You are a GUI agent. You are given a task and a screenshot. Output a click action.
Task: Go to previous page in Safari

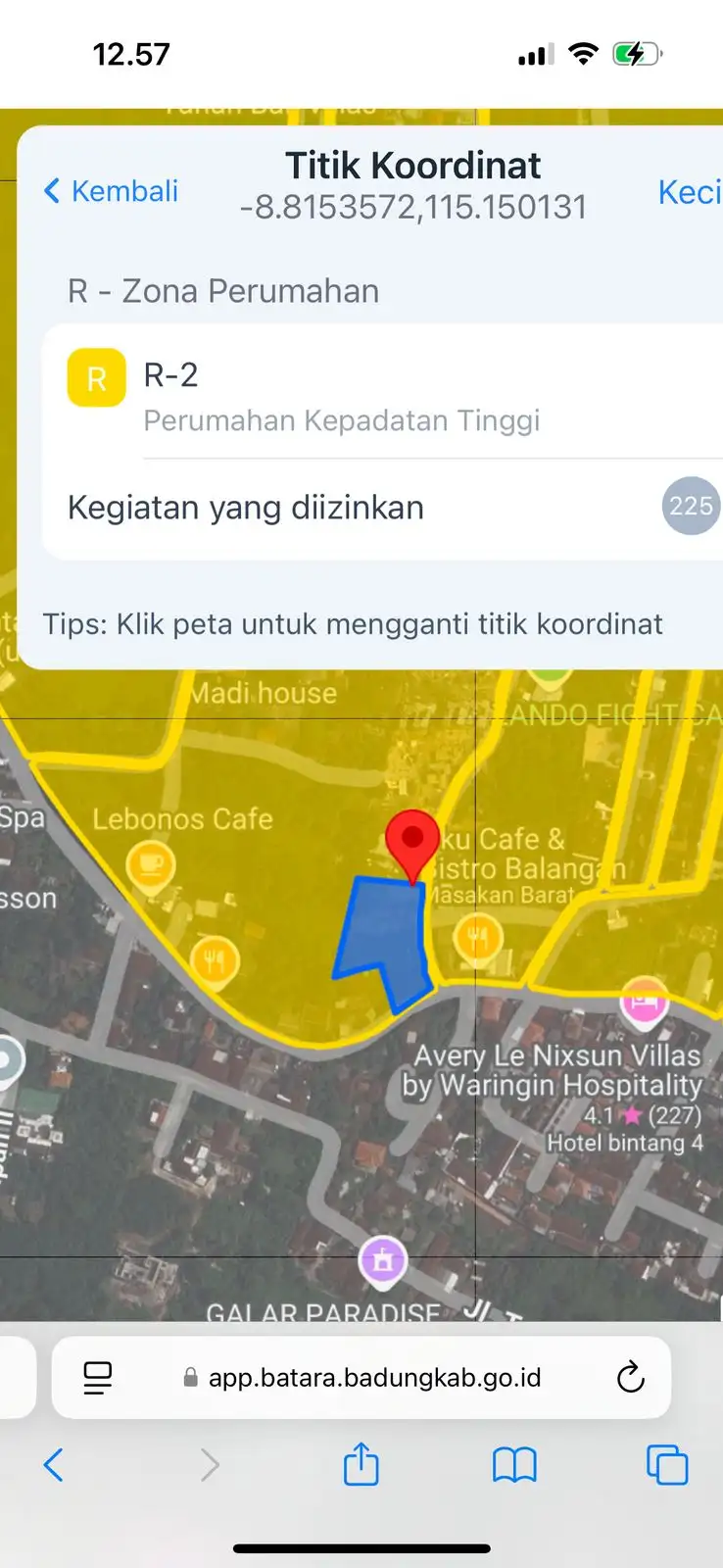point(54,1466)
